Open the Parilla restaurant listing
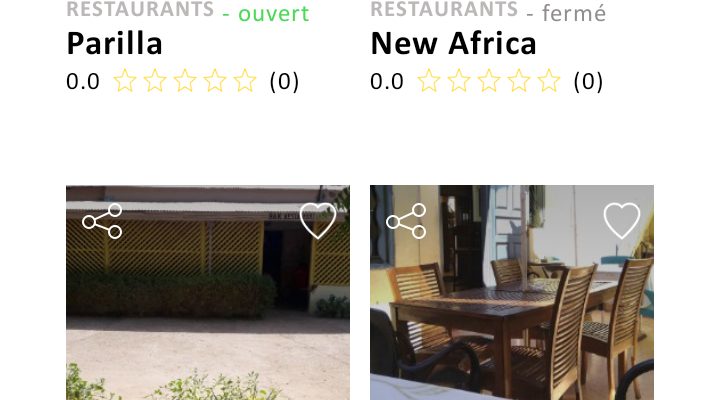This screenshot has height=400, width=720. pos(114,44)
